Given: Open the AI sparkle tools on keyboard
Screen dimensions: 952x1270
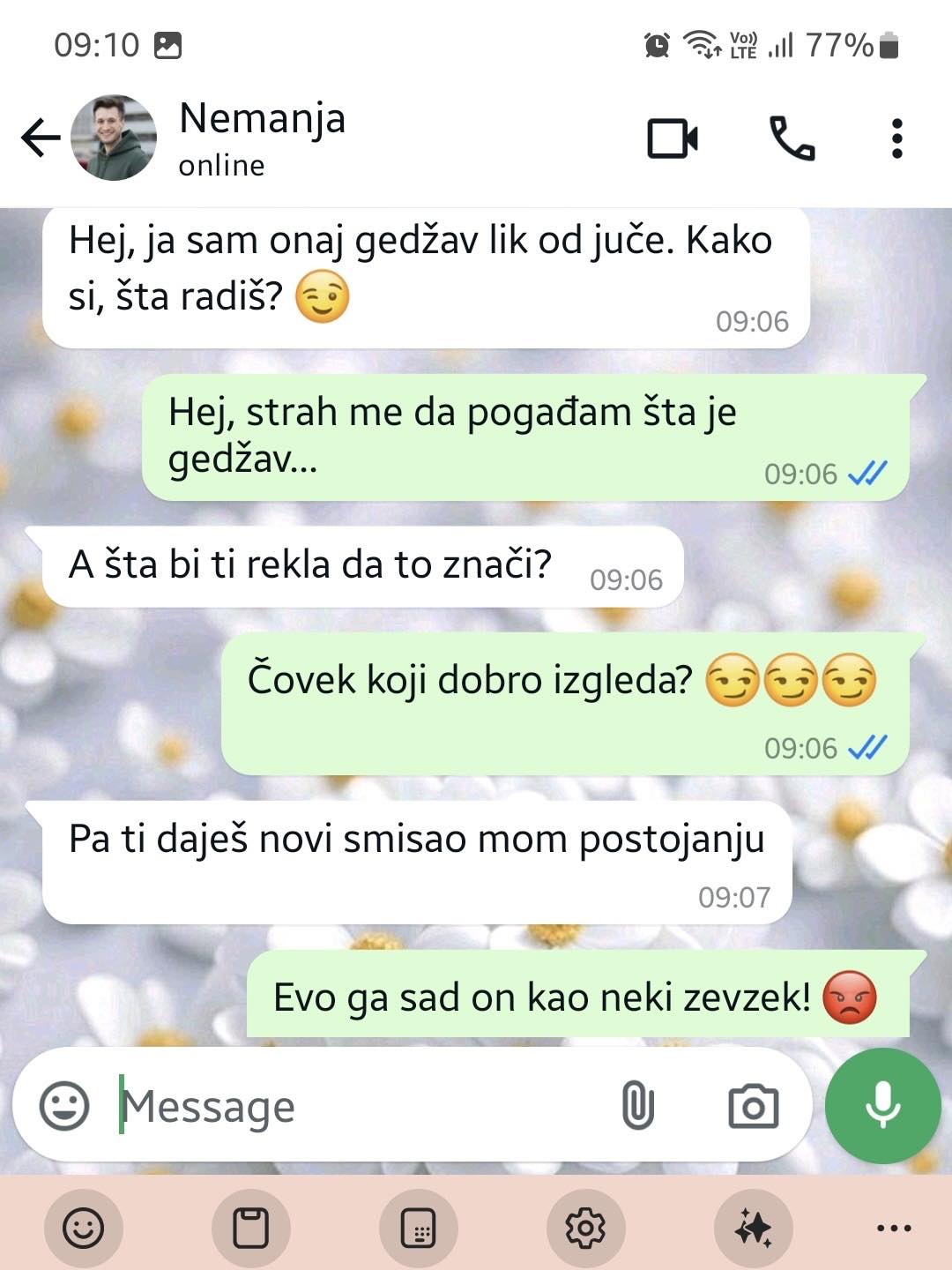Looking at the screenshot, I should click(753, 1228).
